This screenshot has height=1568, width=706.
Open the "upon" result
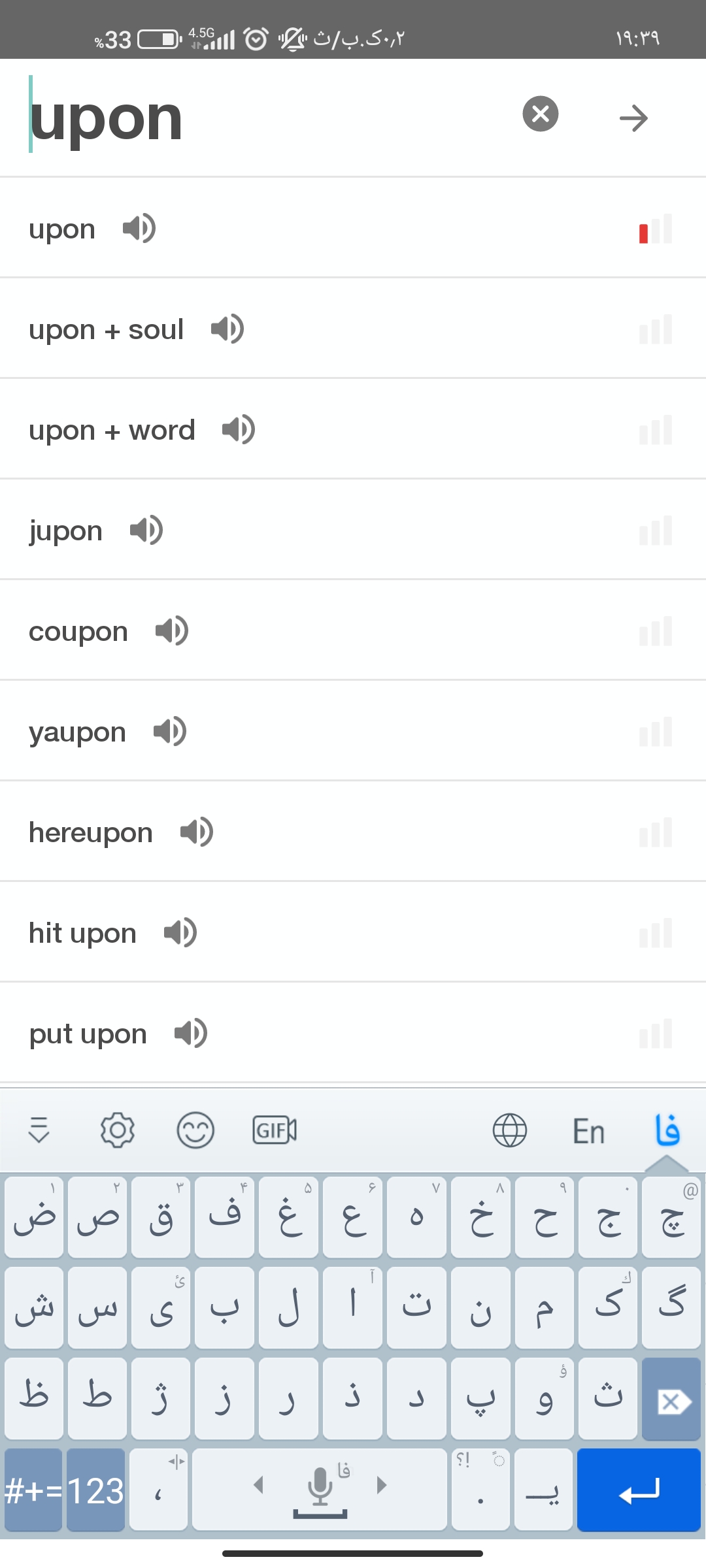[353, 229]
